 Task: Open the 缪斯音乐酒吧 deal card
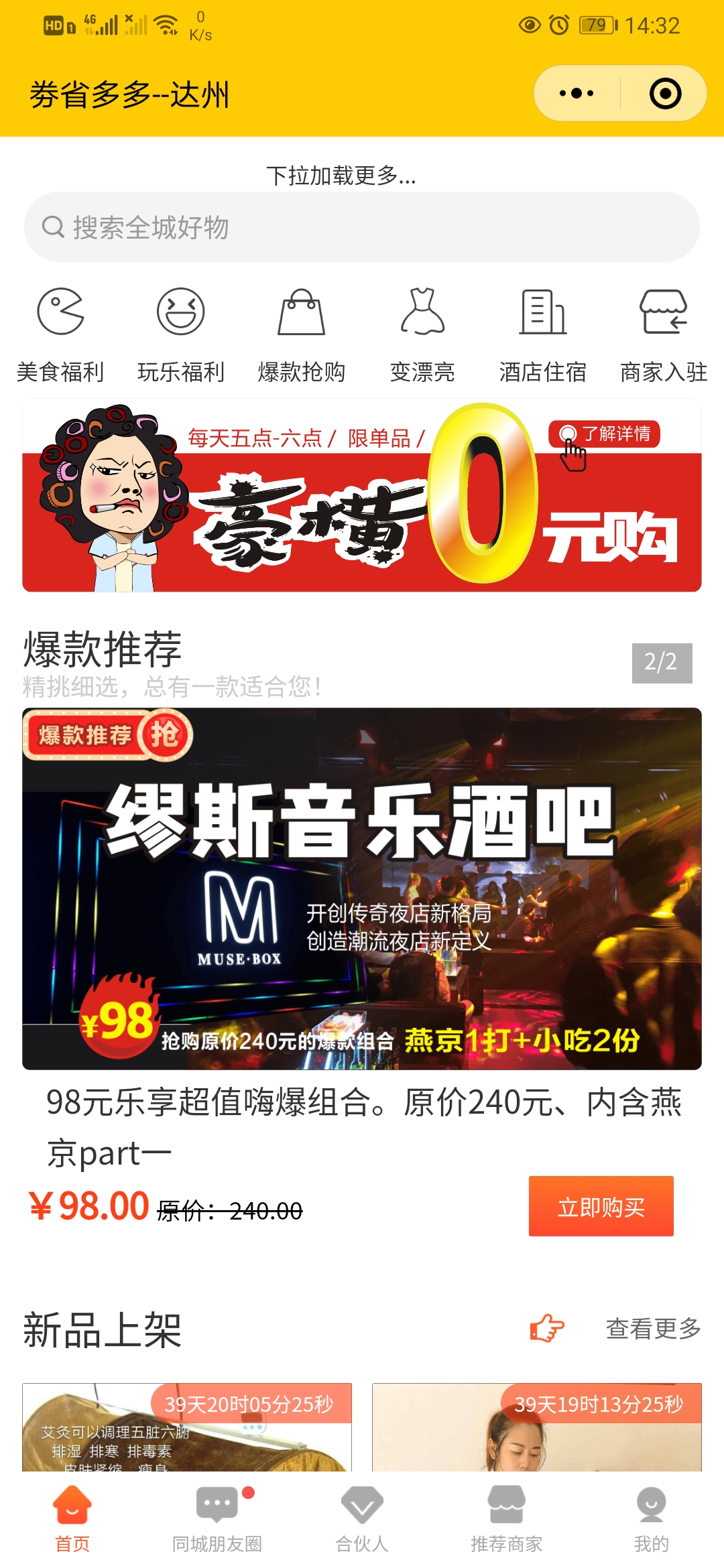click(x=362, y=888)
